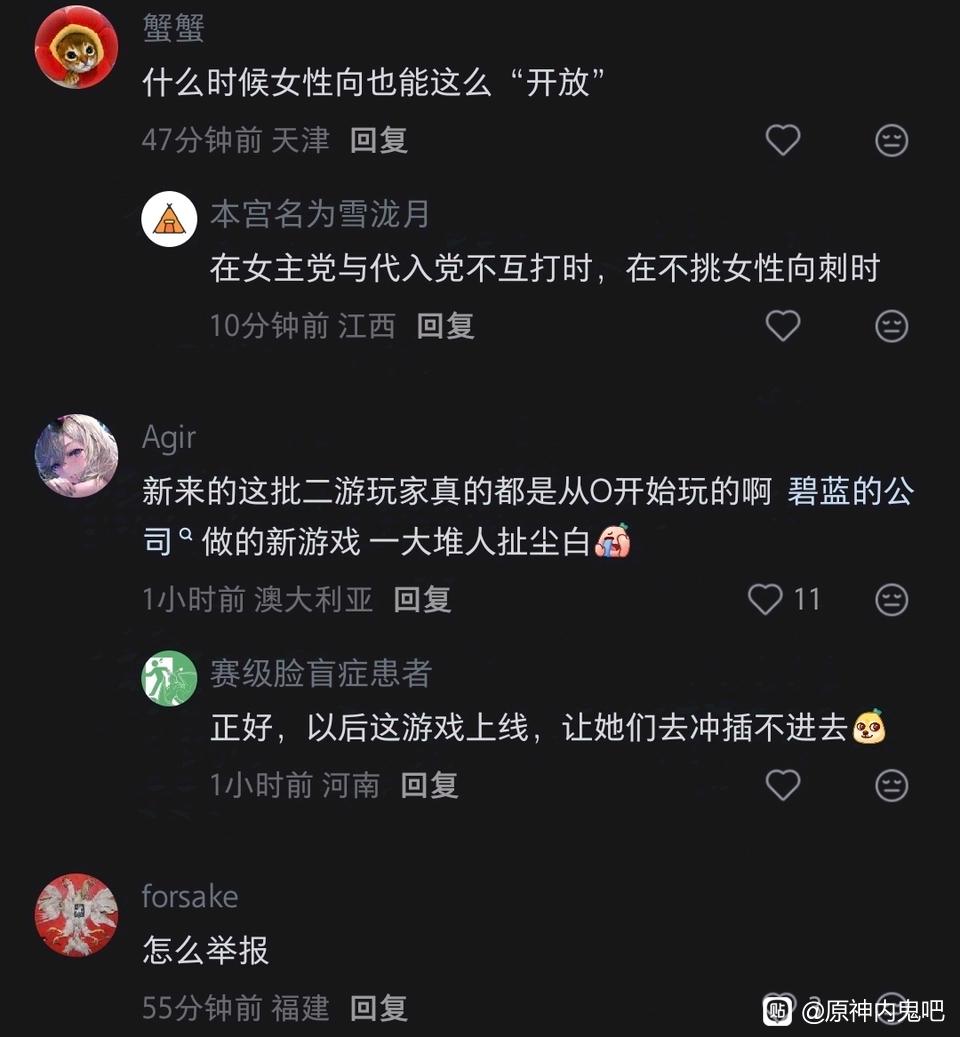
Task: Dislike 赛级脸盲症患者's reply
Action: (x=891, y=786)
